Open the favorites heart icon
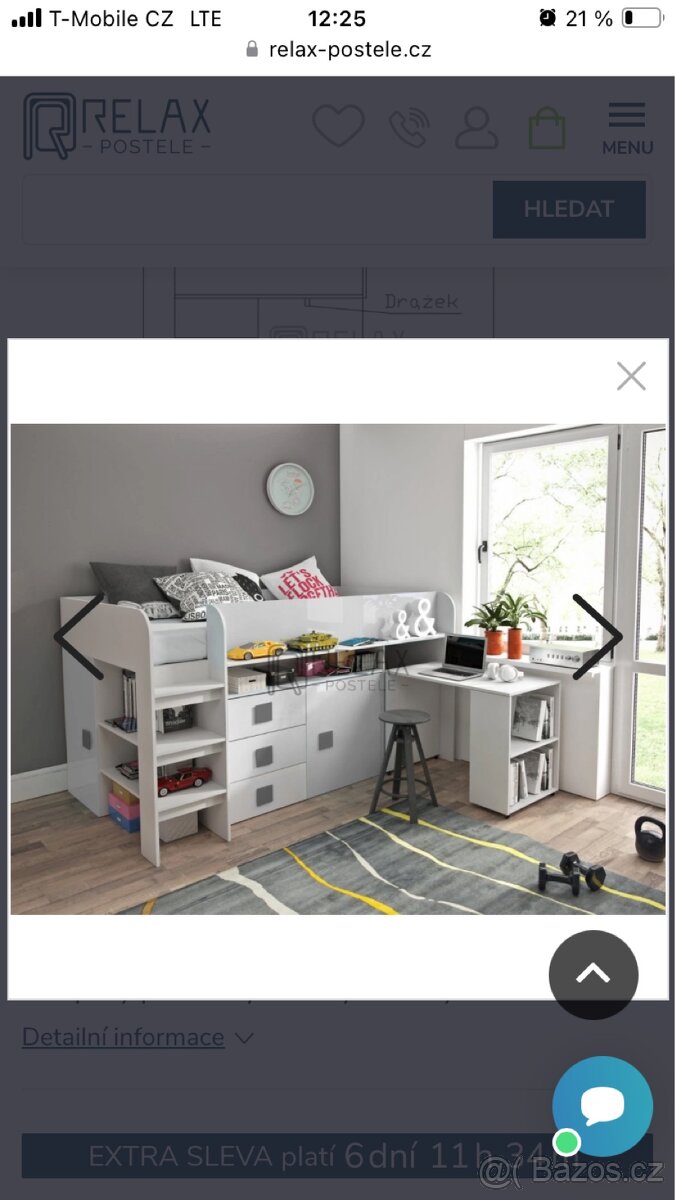Screen dimensions: 675x1200 pos(338,127)
